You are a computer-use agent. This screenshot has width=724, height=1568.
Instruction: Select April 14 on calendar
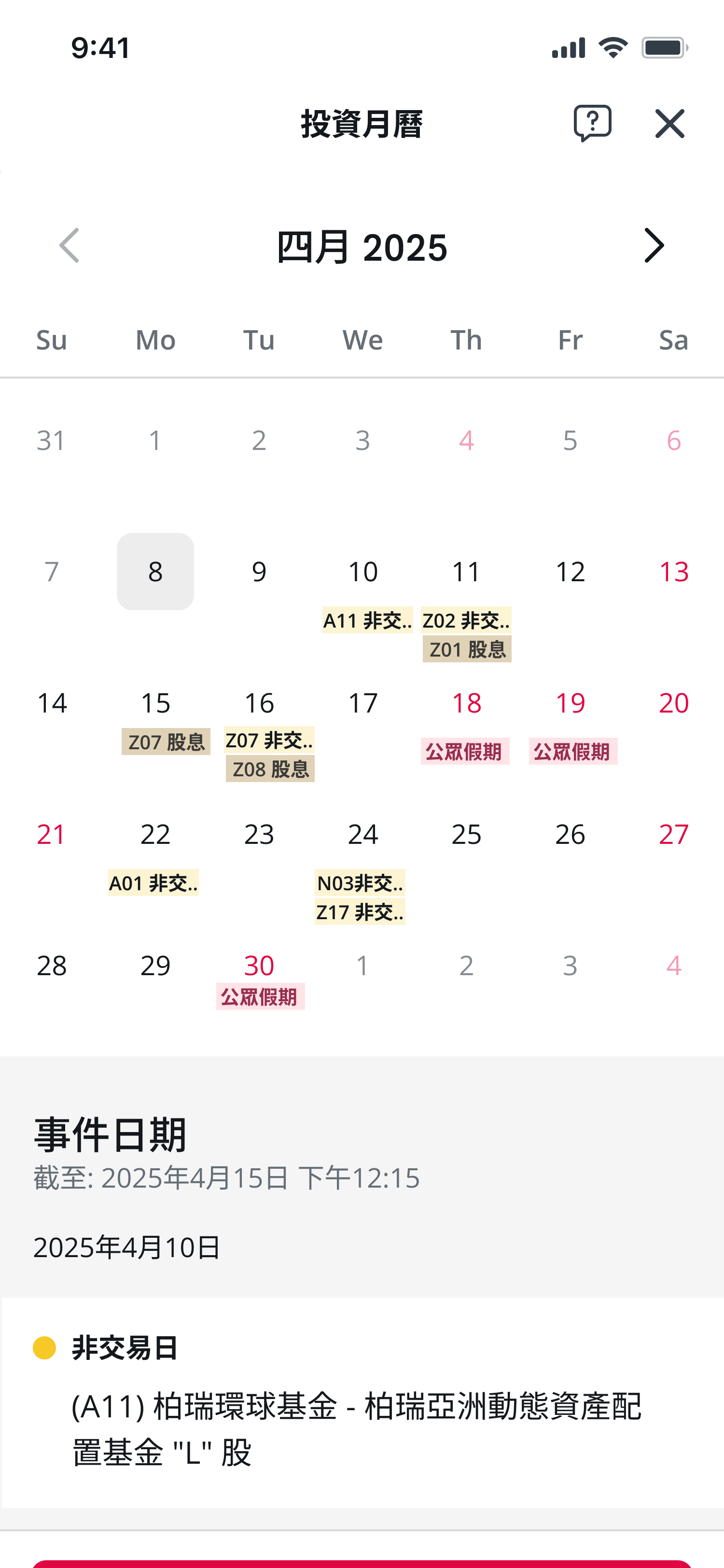[52, 704]
